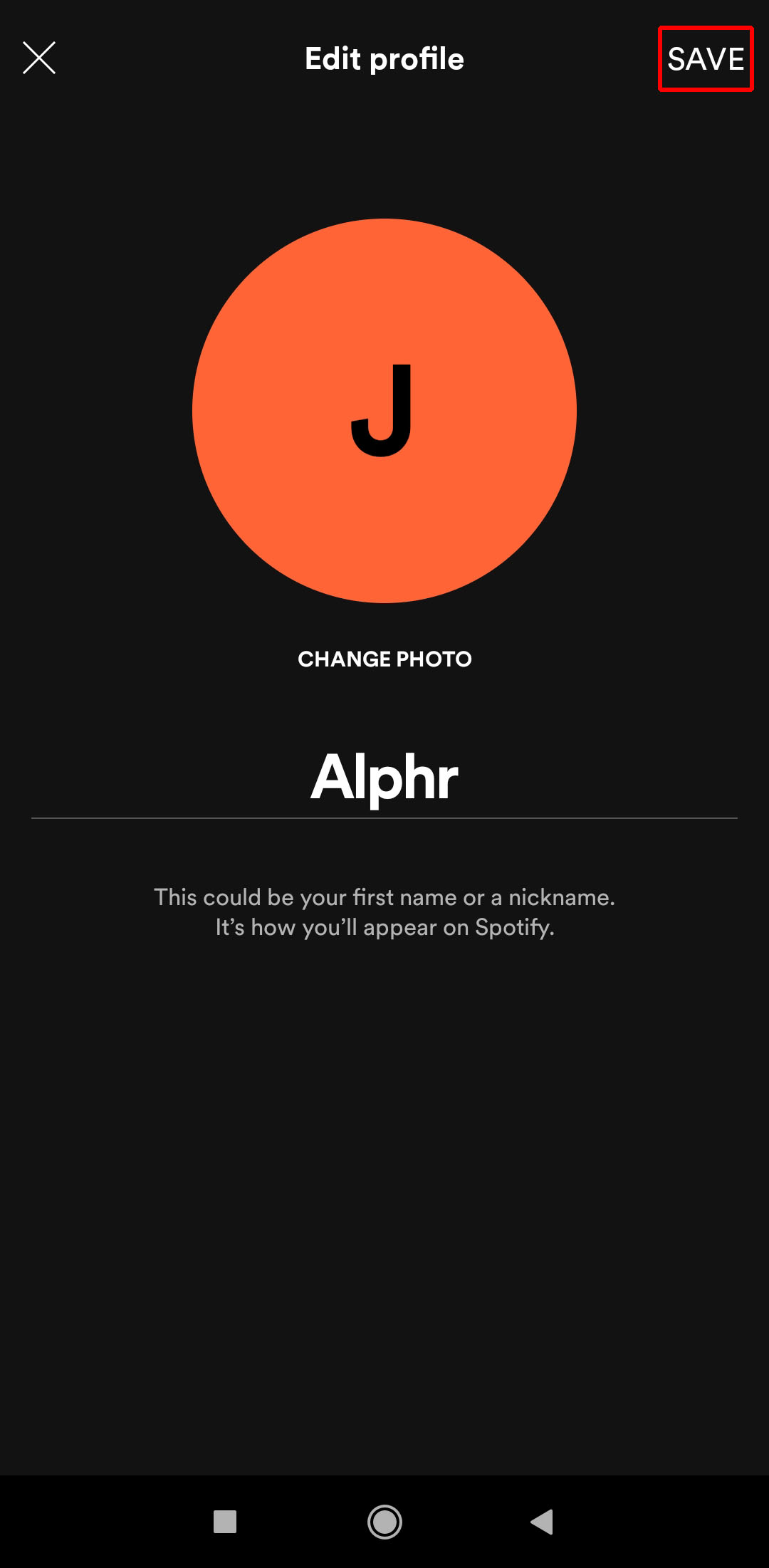Image resolution: width=769 pixels, height=1568 pixels.
Task: Go to the home screen
Action: [x=384, y=1522]
